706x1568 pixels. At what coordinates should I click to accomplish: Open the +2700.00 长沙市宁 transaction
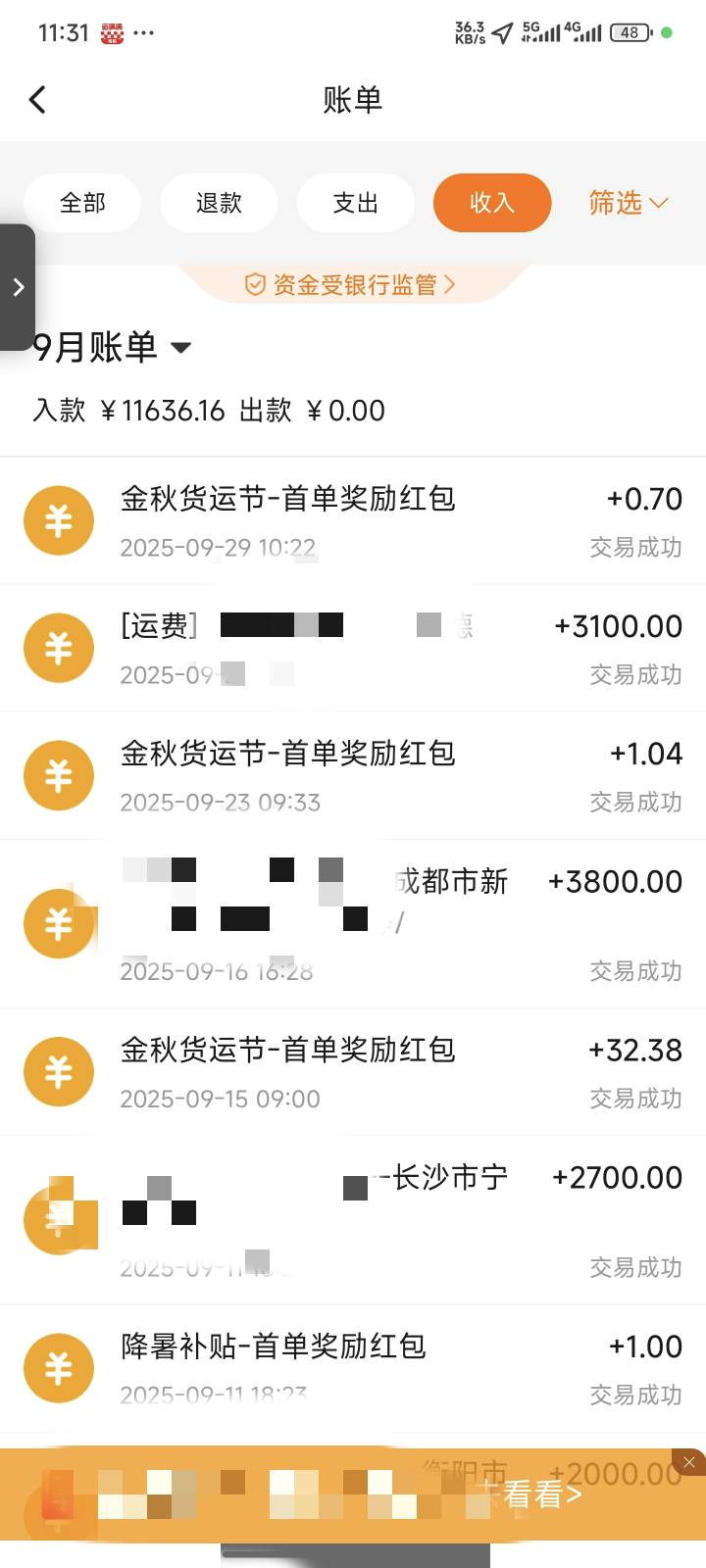353,1220
